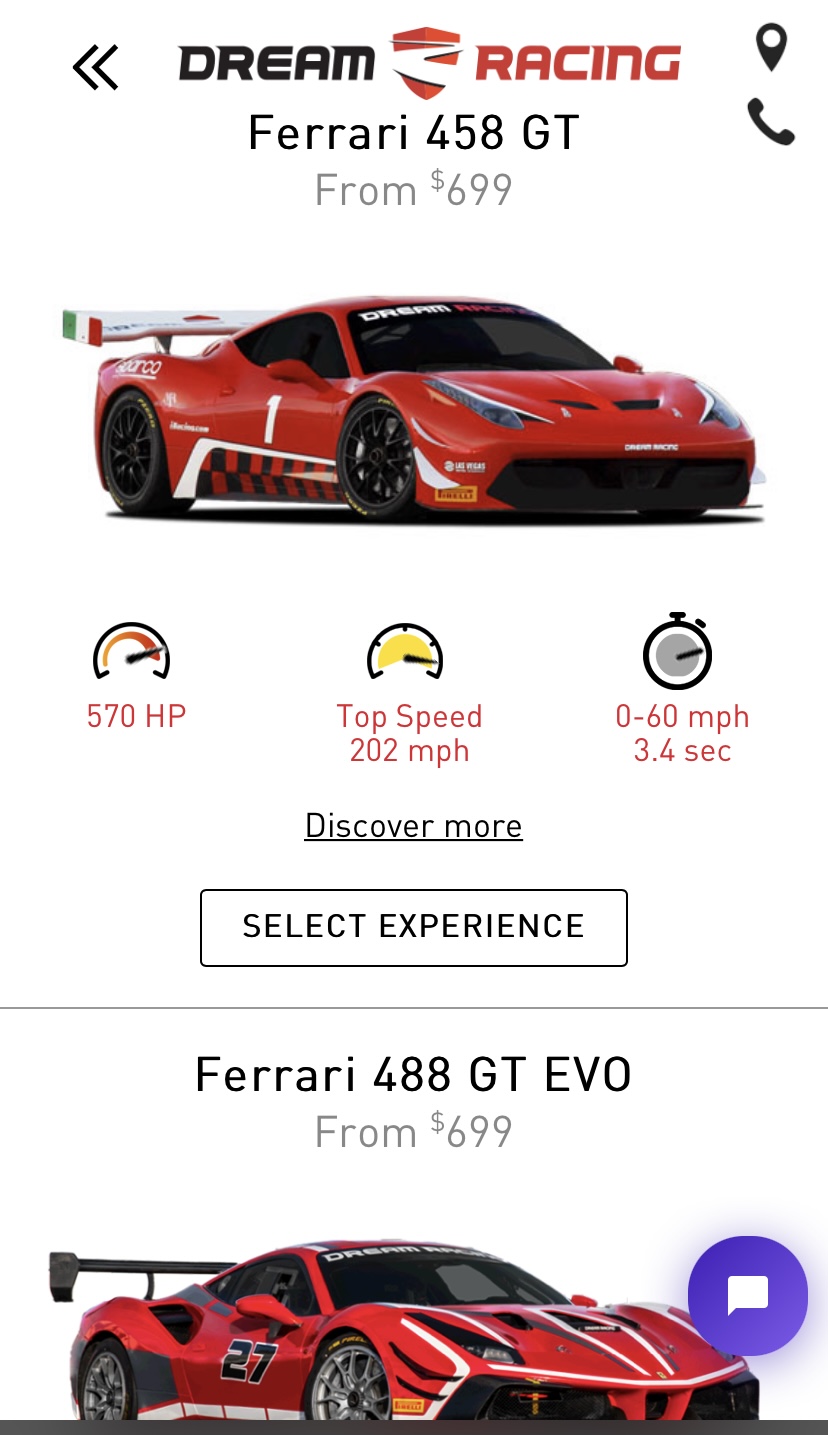This screenshot has height=1435, width=828.
Task: Tap the Ferrari 458 GT car image
Action: [x=413, y=410]
